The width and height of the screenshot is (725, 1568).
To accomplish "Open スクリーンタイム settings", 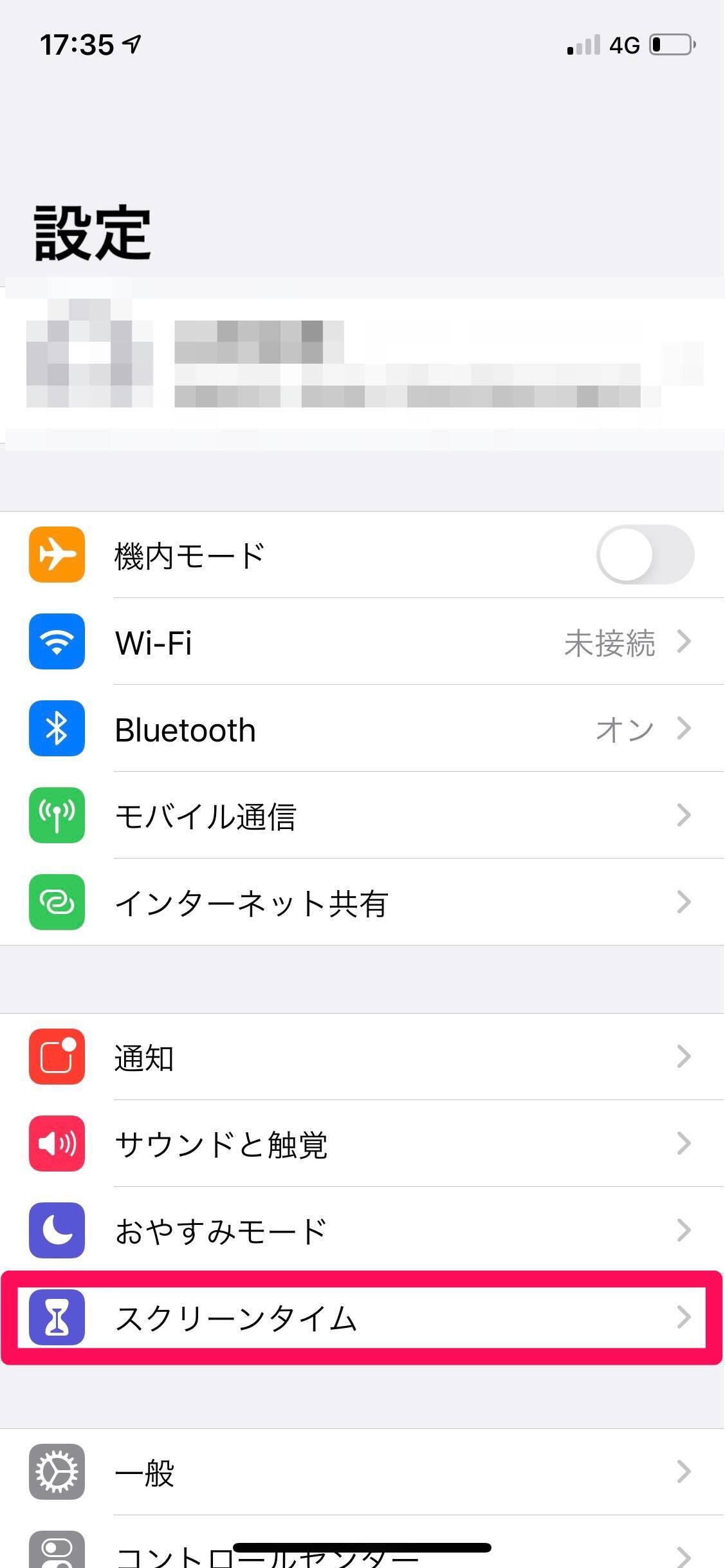I will [x=386, y=1318].
